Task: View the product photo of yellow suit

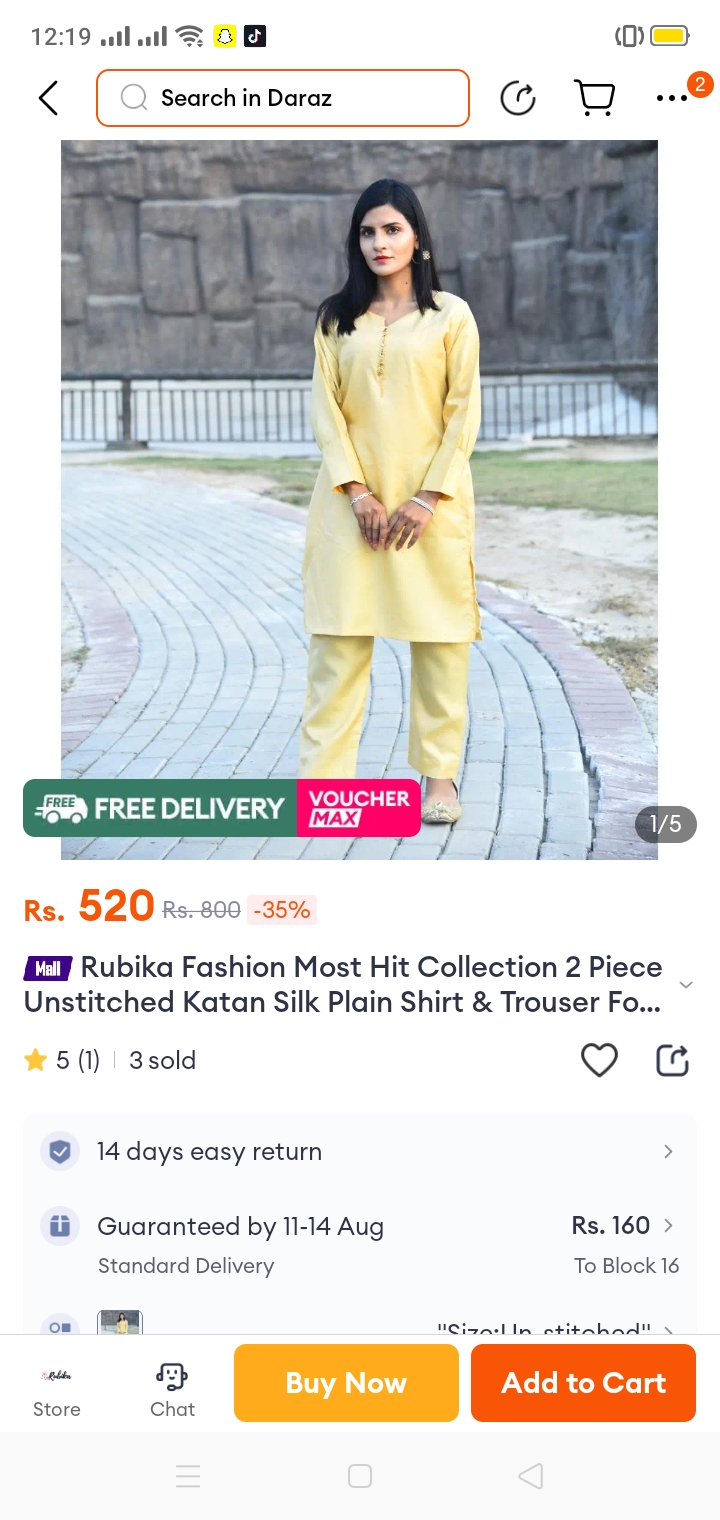Action: (x=359, y=500)
